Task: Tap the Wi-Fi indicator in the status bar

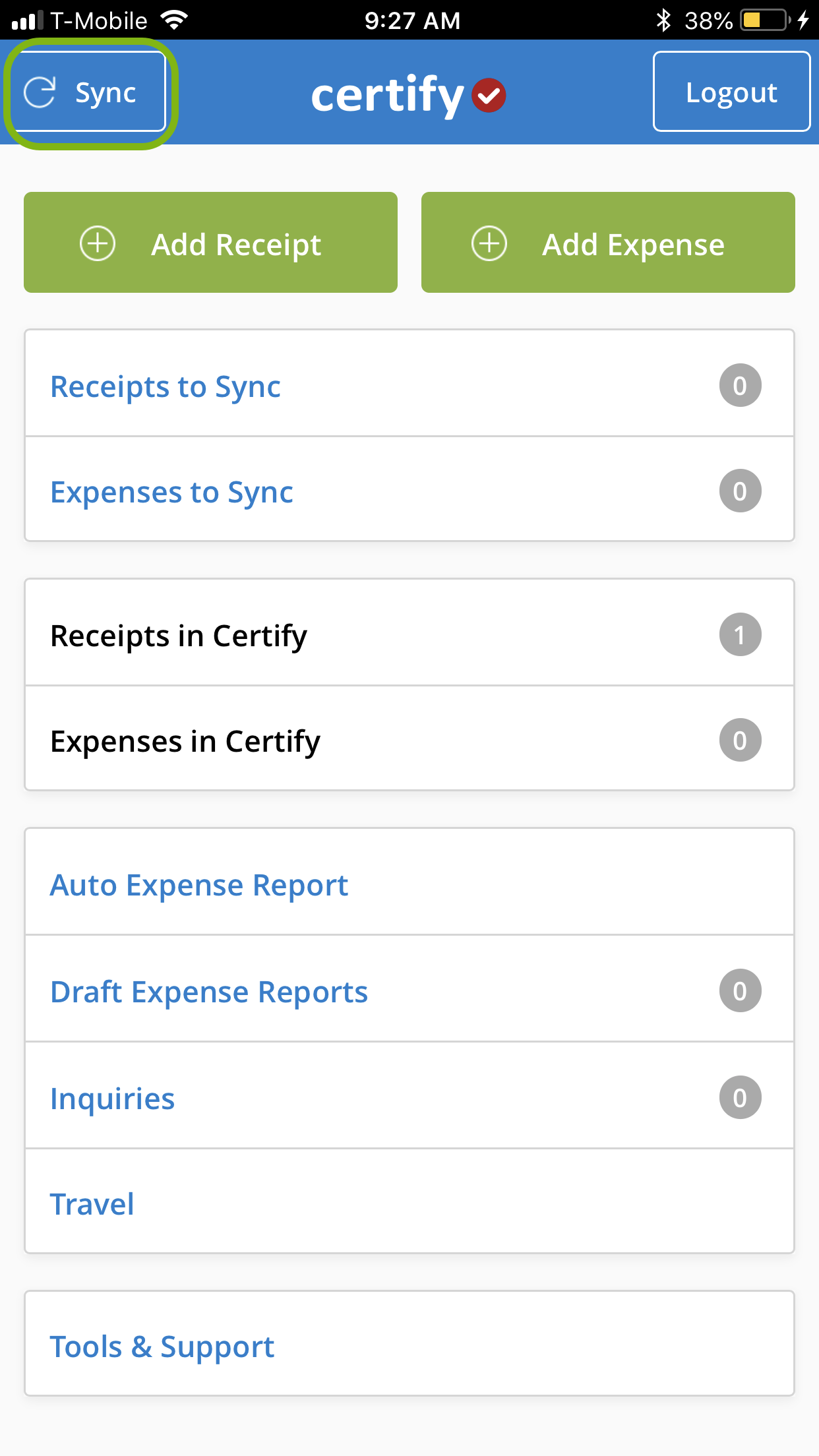Action: pyautogui.click(x=174, y=20)
